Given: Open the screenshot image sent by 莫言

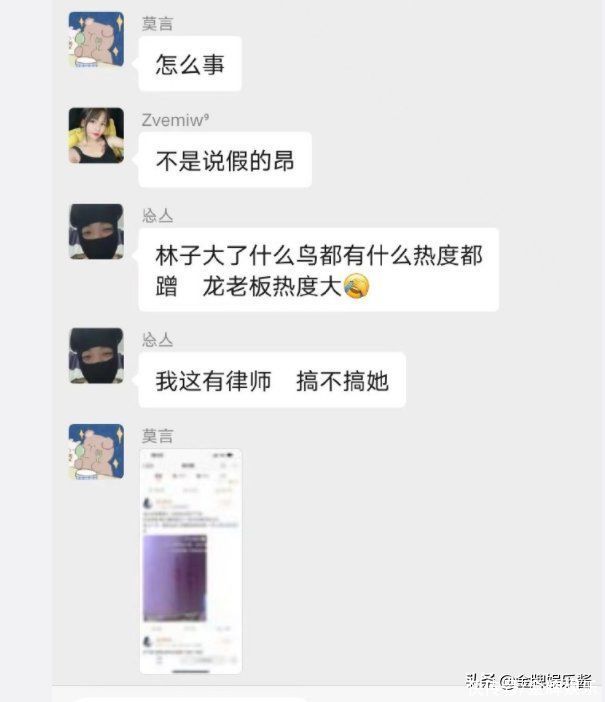Looking at the screenshot, I should coord(190,560).
